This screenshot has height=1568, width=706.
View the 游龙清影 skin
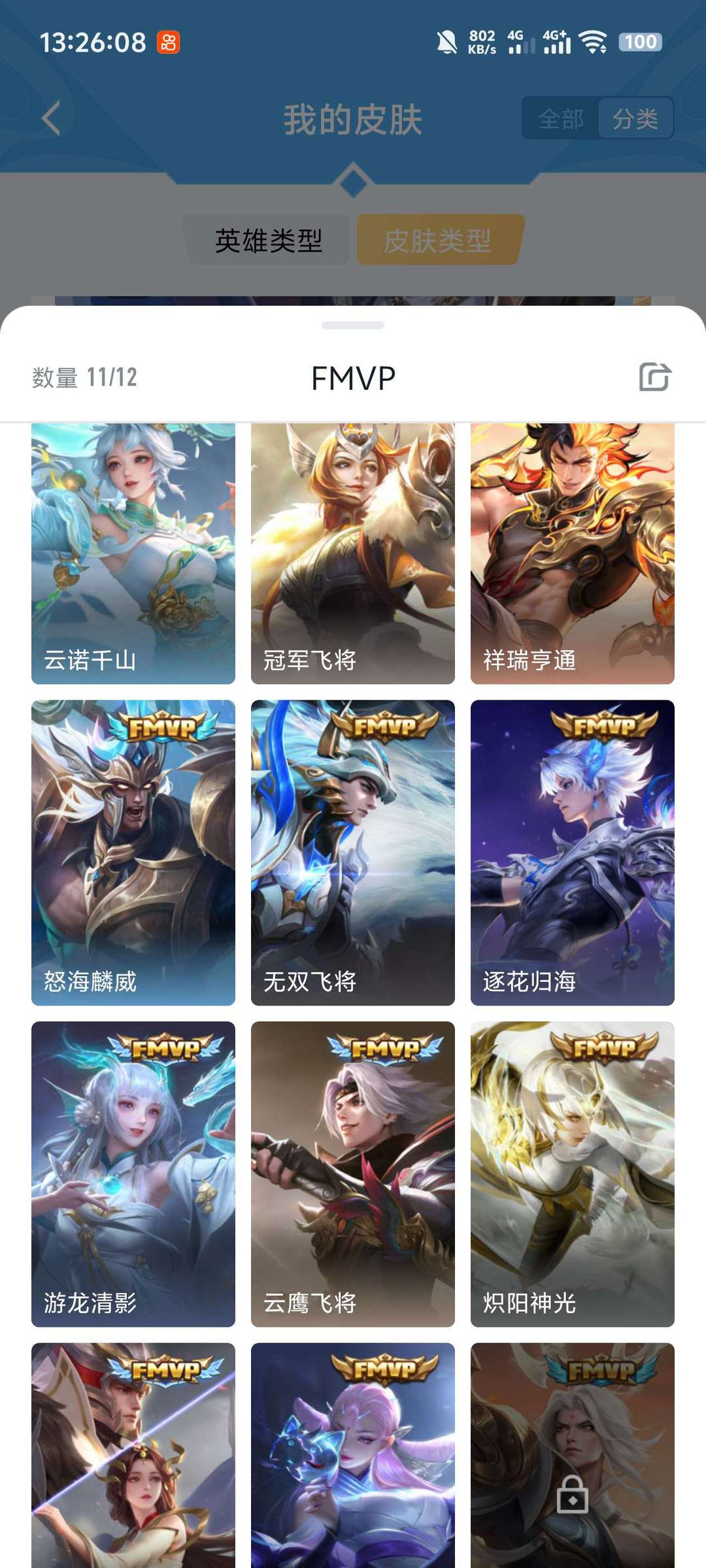pos(133,1174)
